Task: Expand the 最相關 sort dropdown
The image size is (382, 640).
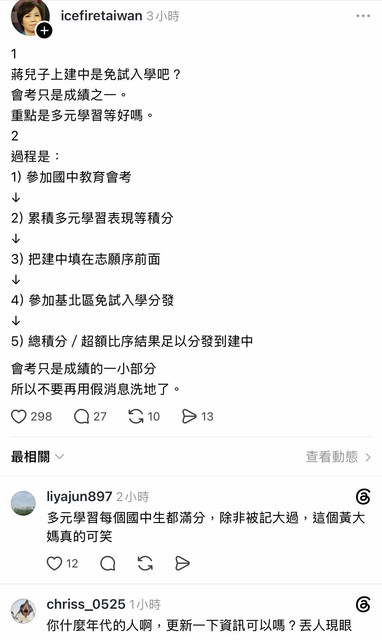Action: 38,456
